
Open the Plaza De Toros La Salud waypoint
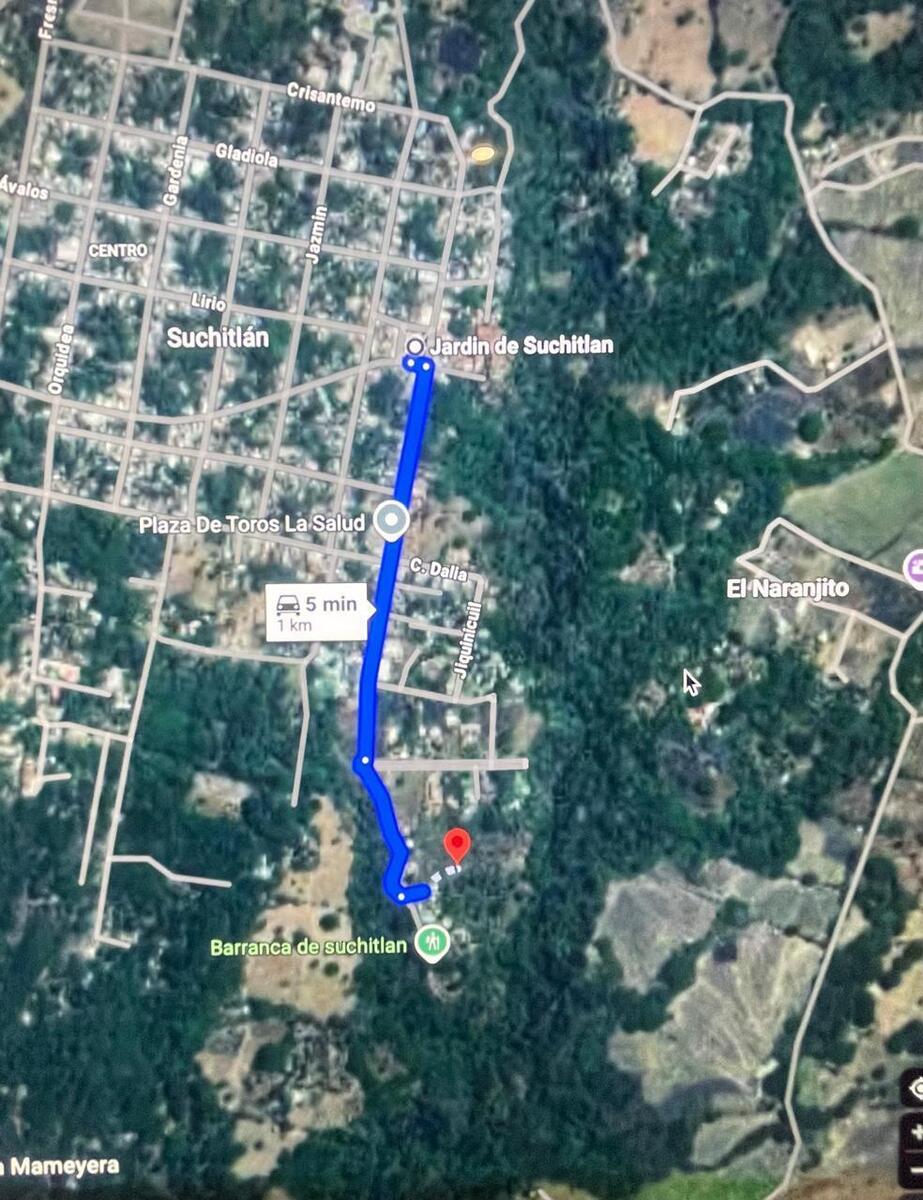point(390,521)
